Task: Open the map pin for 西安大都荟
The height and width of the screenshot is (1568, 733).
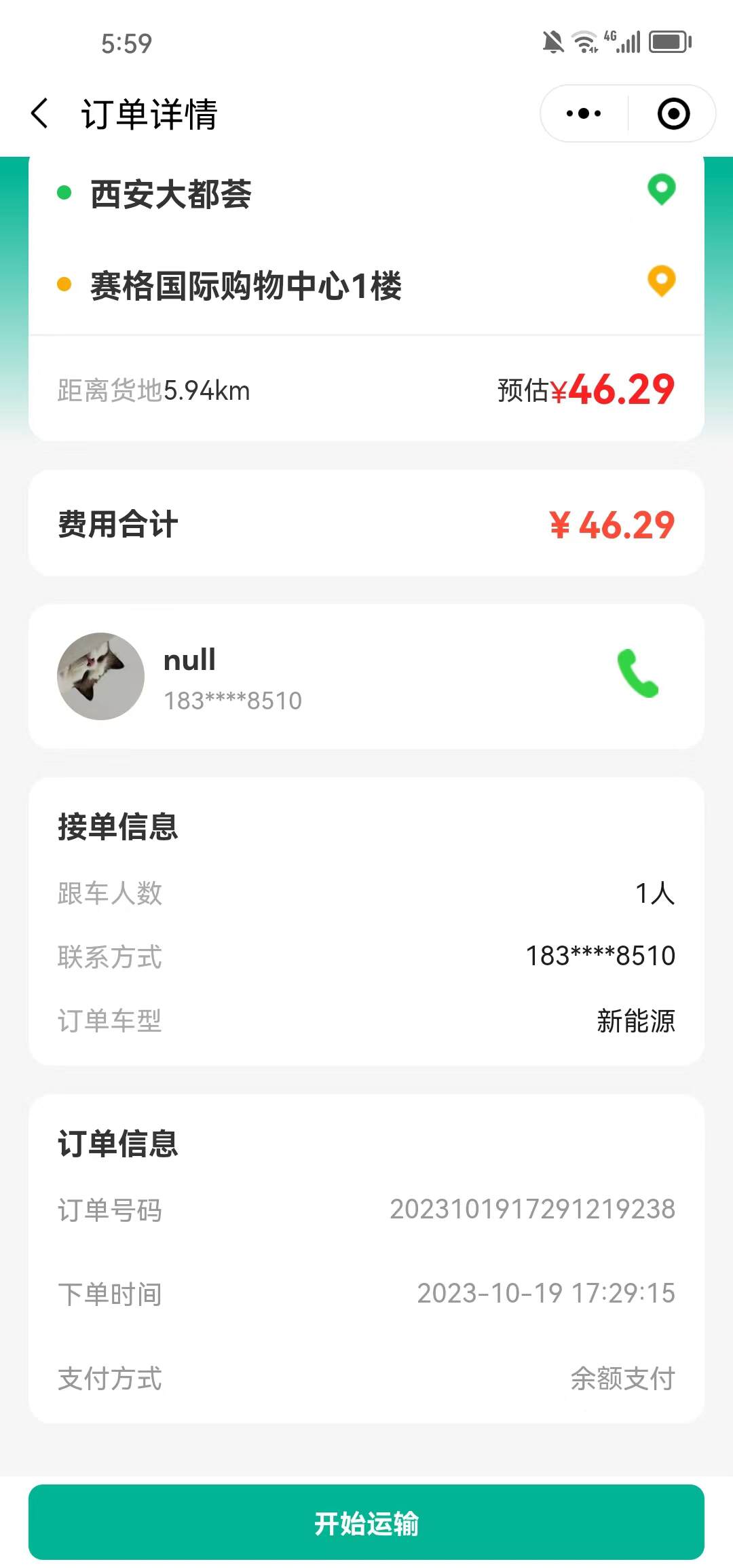Action: tap(661, 189)
